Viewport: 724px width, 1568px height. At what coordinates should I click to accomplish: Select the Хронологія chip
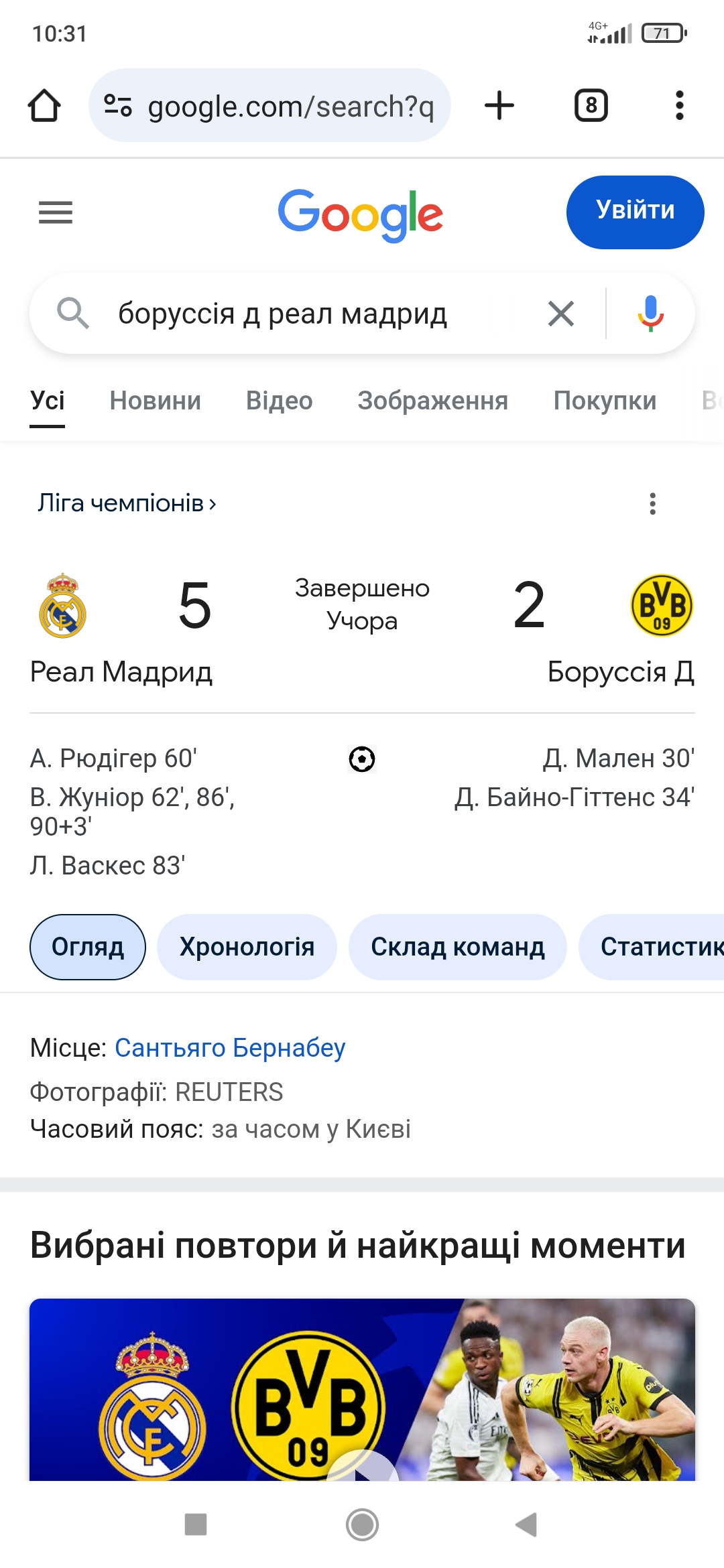[x=247, y=947]
